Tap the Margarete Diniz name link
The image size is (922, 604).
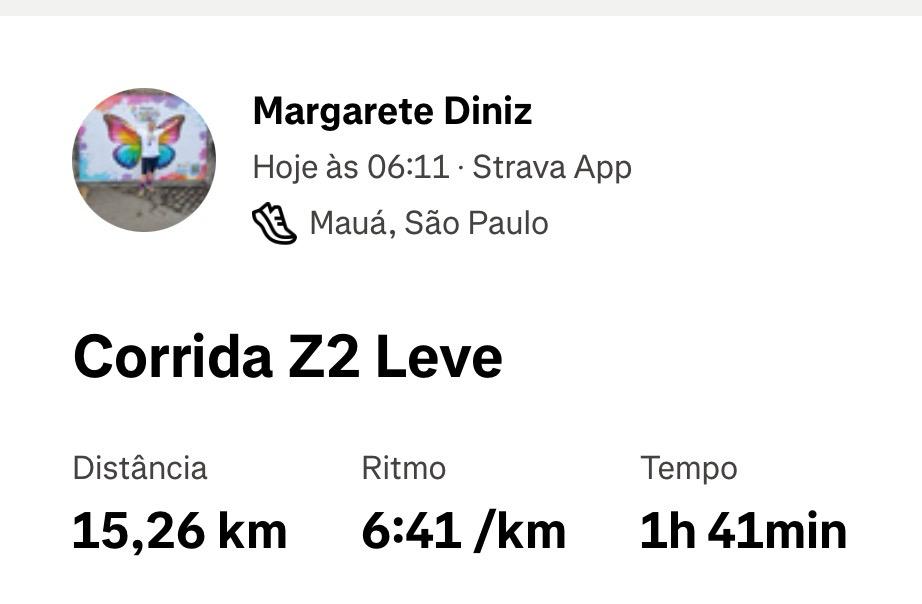point(392,111)
